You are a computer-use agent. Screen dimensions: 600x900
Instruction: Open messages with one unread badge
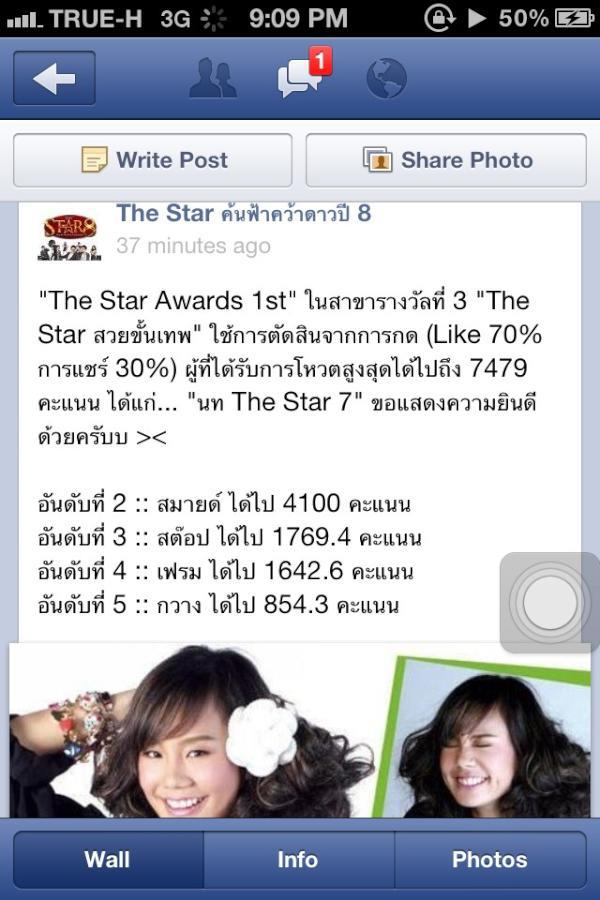pyautogui.click(x=300, y=78)
